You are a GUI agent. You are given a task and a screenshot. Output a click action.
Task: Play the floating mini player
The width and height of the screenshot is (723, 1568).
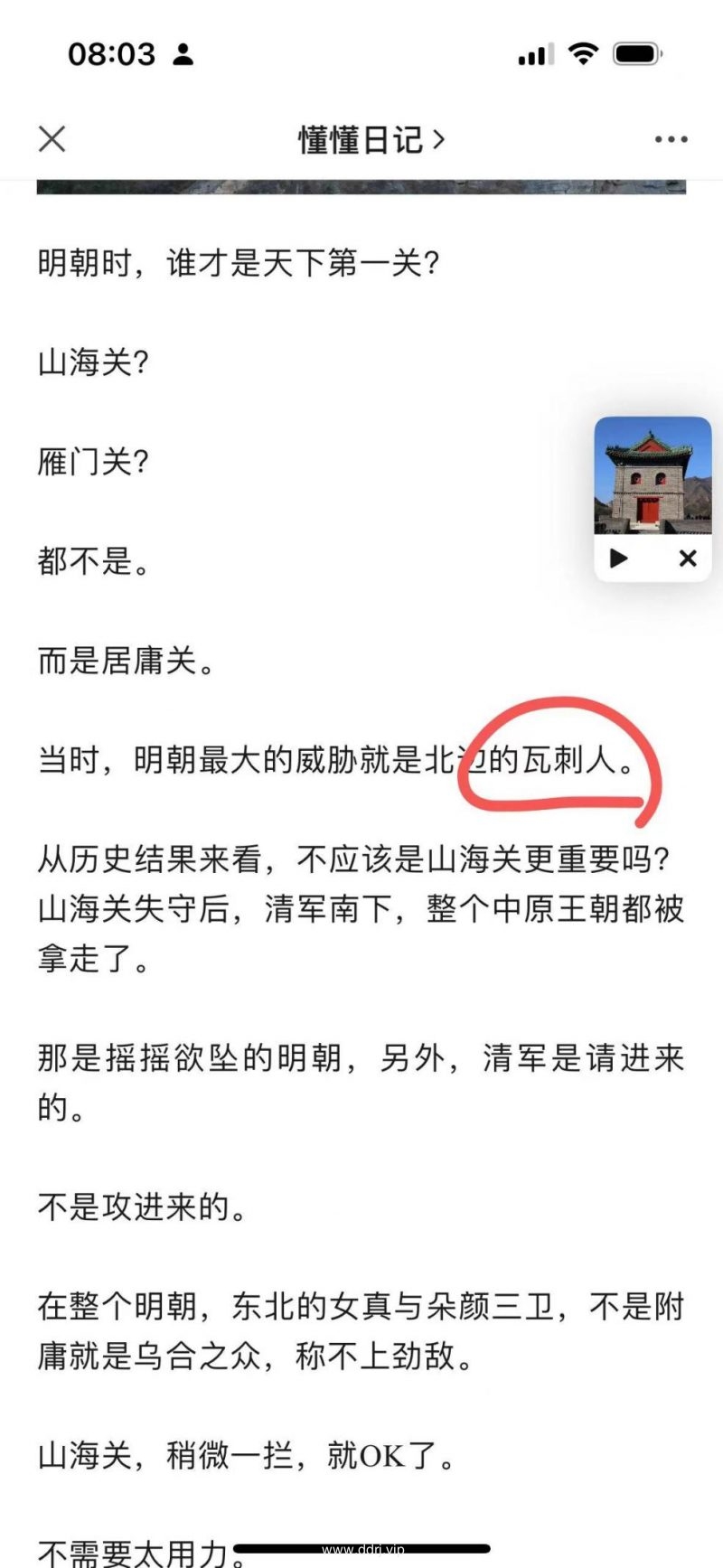(x=619, y=559)
